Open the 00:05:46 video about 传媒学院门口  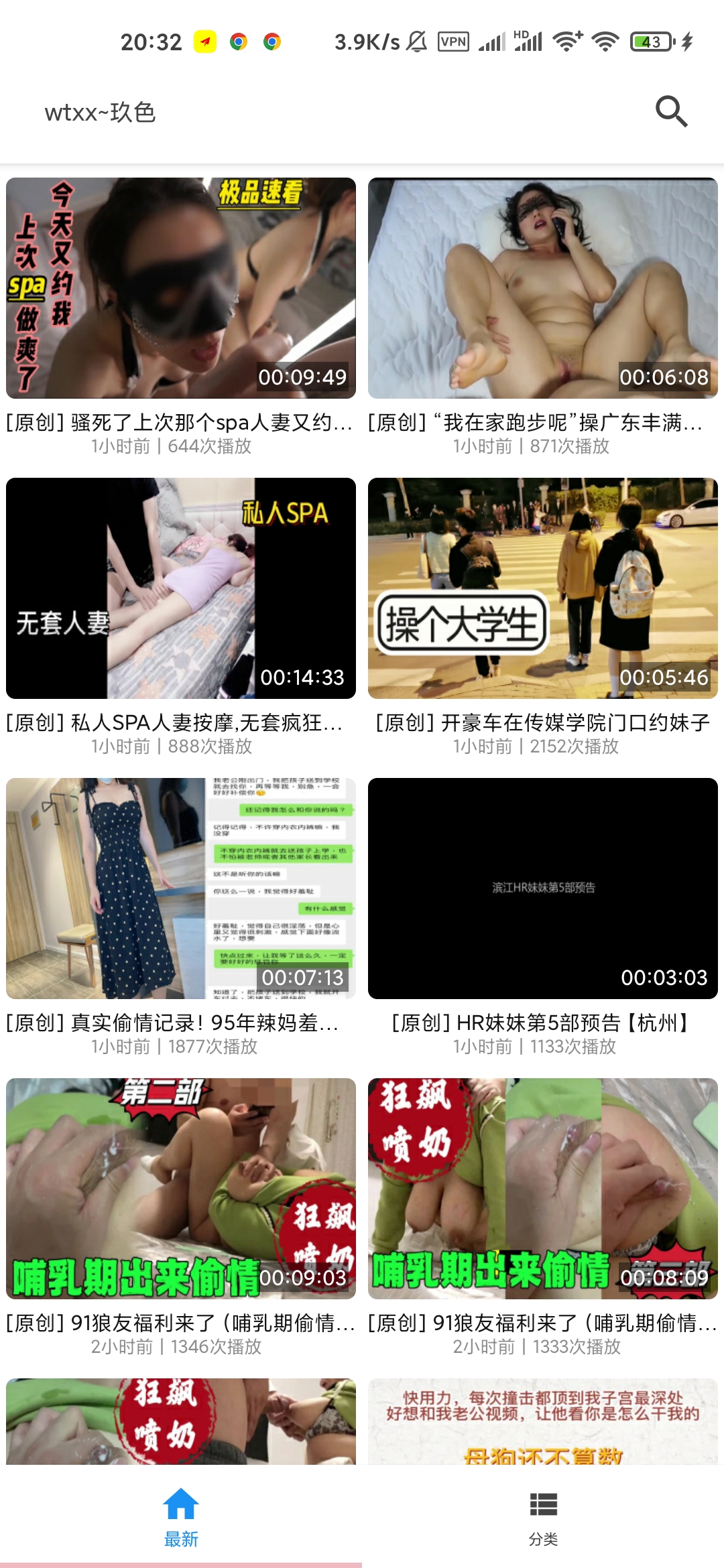pyautogui.click(x=543, y=588)
